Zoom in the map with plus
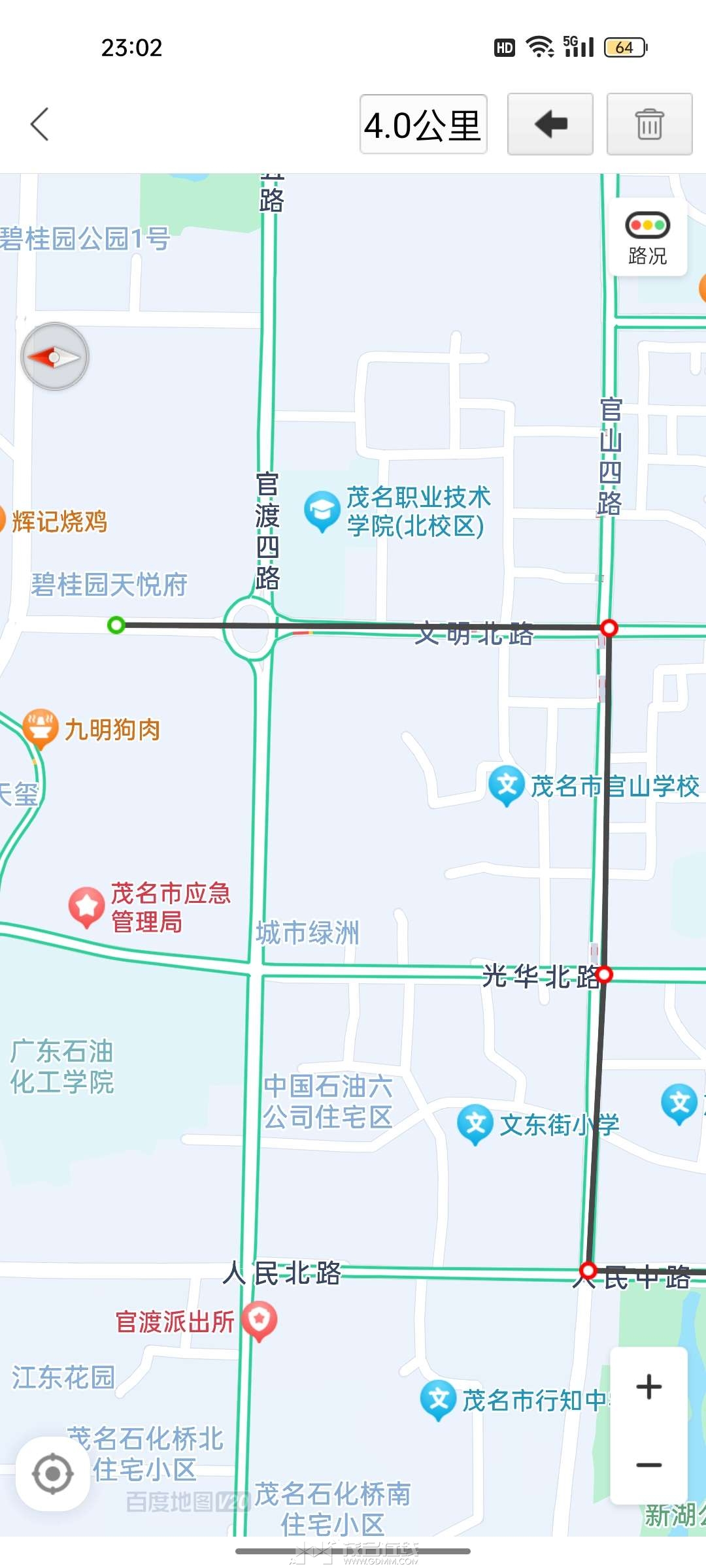This screenshot has width=706, height=1568. click(x=648, y=1387)
